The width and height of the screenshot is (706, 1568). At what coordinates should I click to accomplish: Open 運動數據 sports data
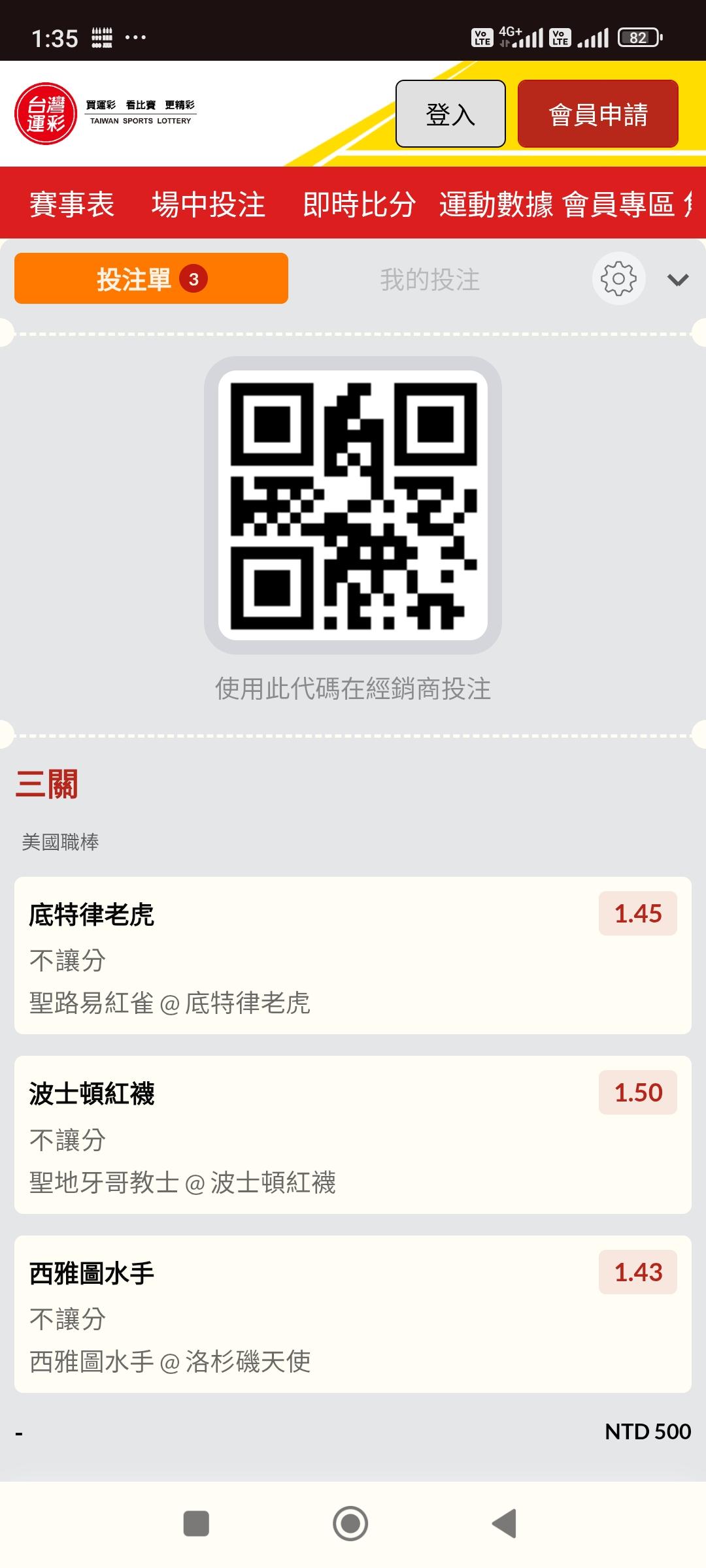pyautogui.click(x=496, y=204)
